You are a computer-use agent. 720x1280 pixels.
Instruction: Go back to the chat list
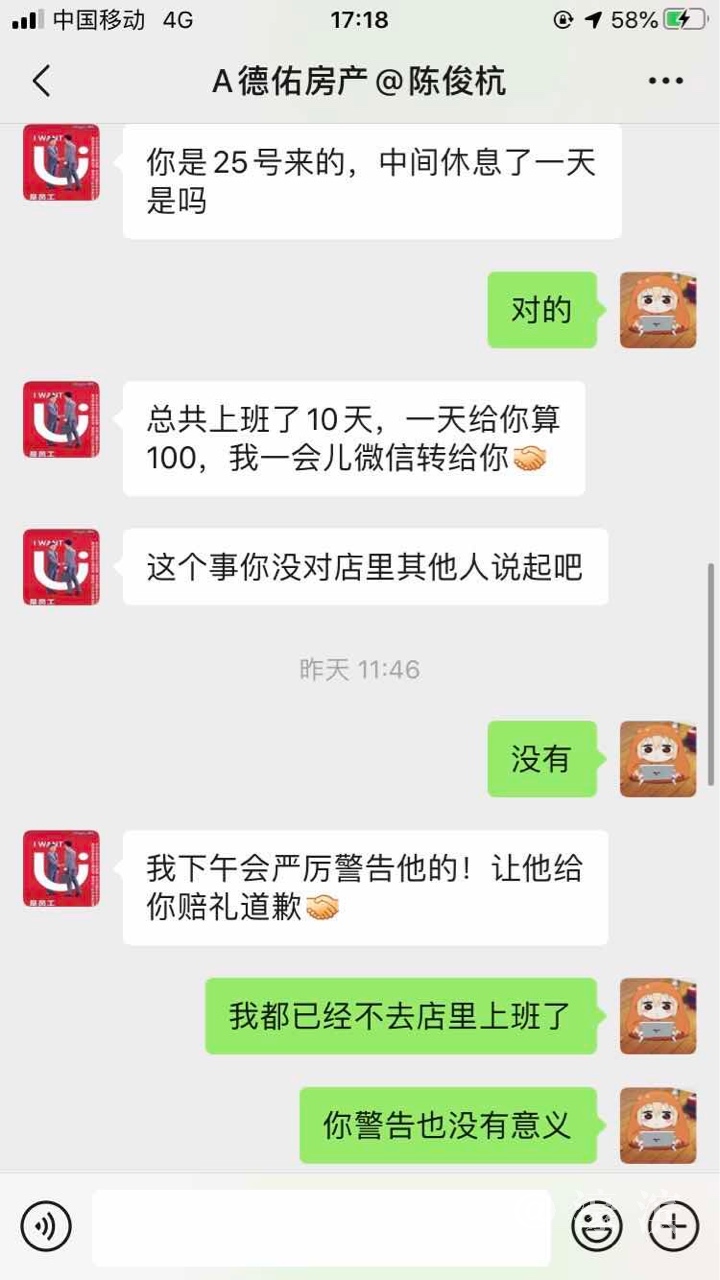coord(42,81)
